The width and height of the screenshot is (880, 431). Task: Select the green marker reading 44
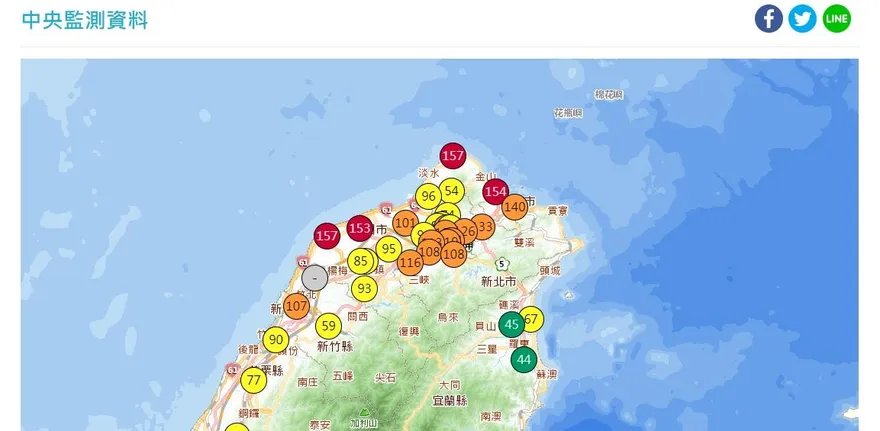pyautogui.click(x=524, y=360)
